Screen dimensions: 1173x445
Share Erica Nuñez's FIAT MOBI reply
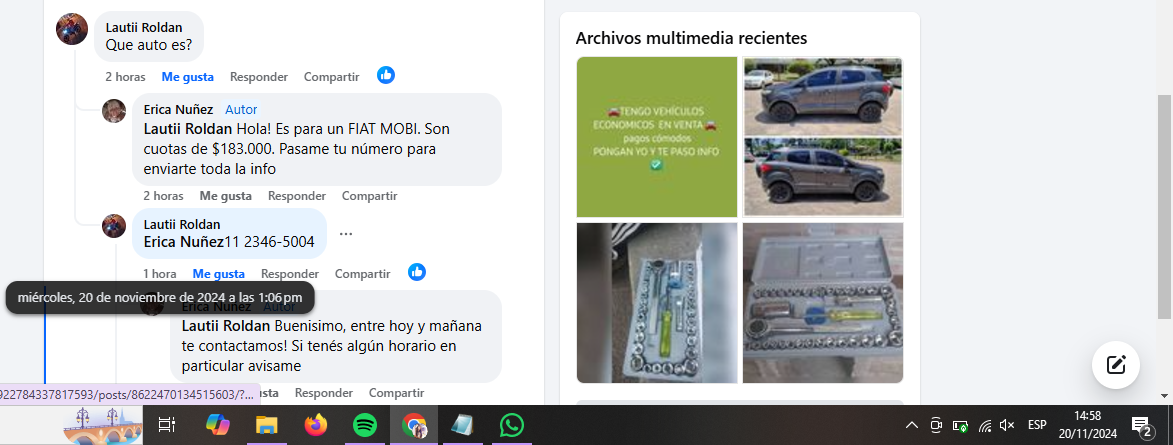(x=369, y=196)
